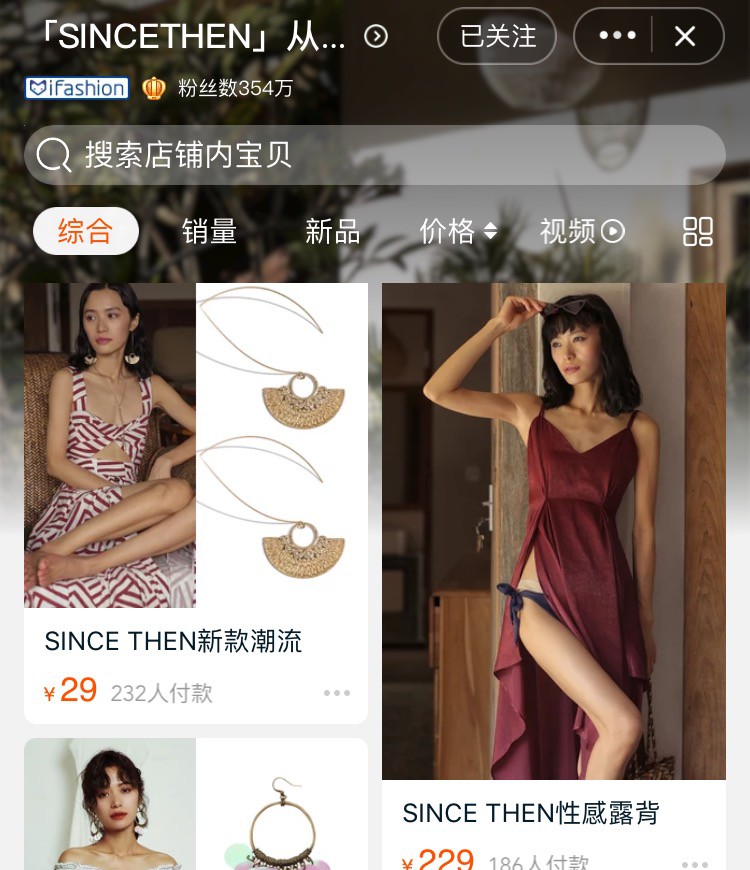
Task: Sort products by 价格 price
Action: [457, 231]
